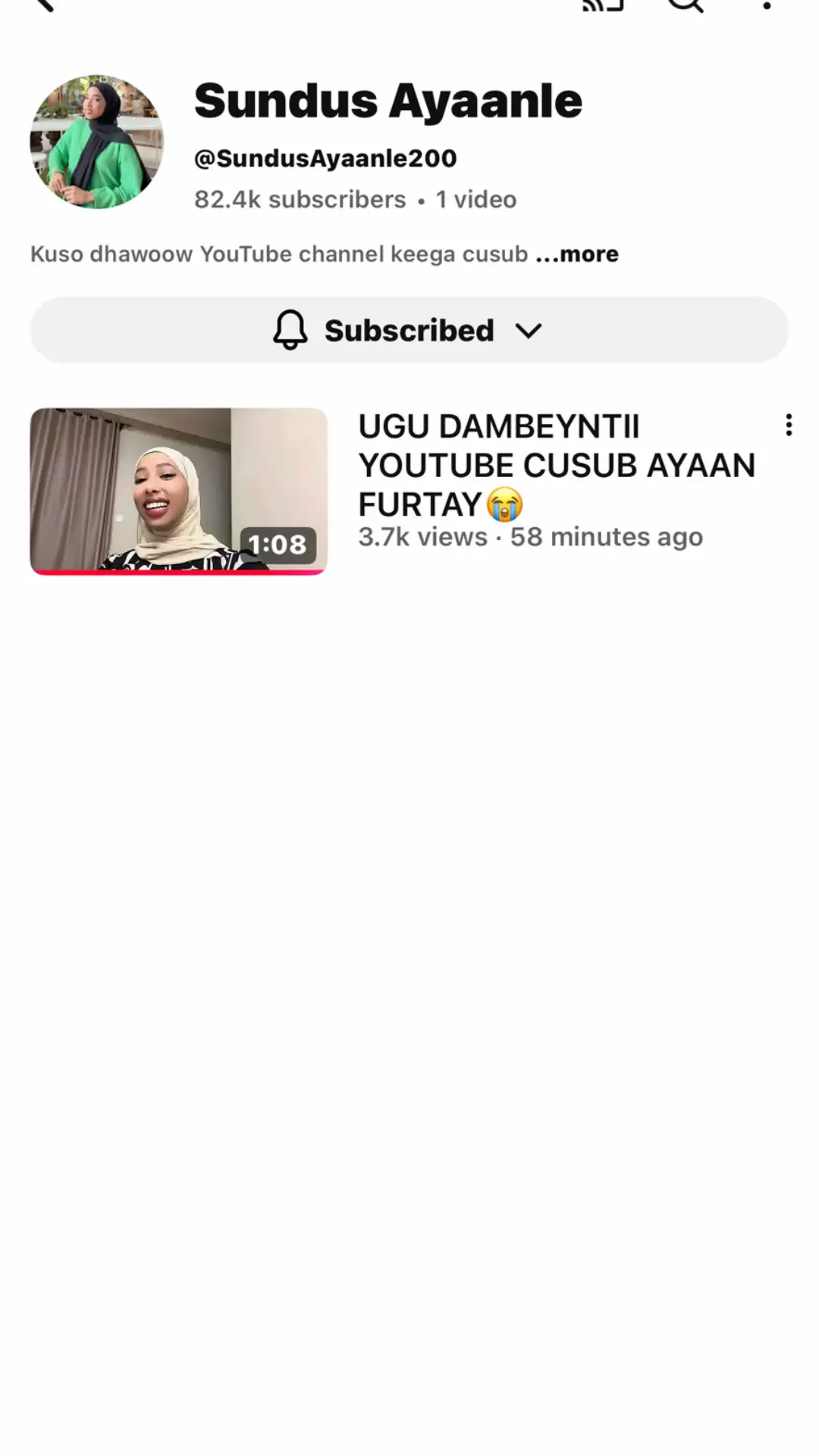Image resolution: width=819 pixels, height=1456 pixels.
Task: Open the three-dot overflow menu at top
Action: 766,6
